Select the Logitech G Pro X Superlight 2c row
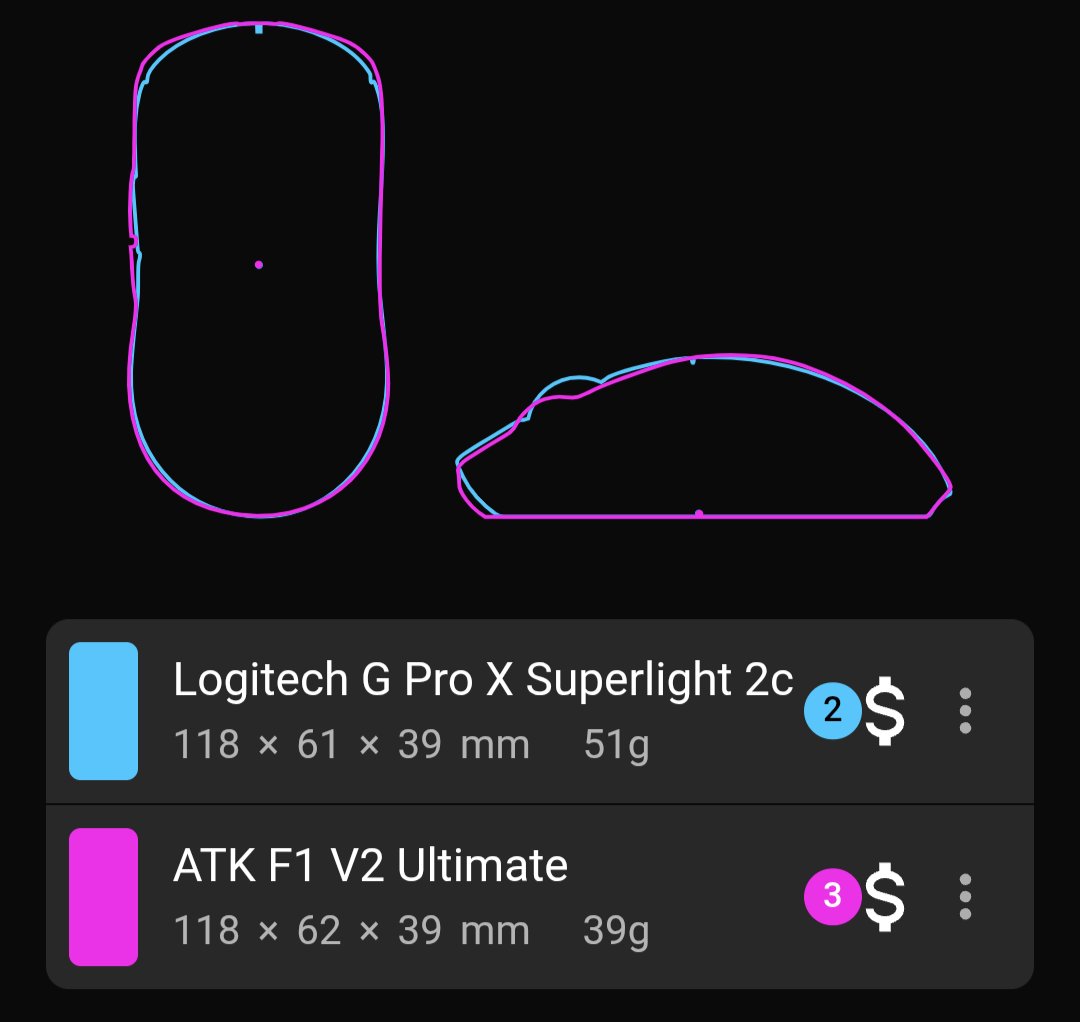Image resolution: width=1080 pixels, height=1022 pixels. pos(539,711)
